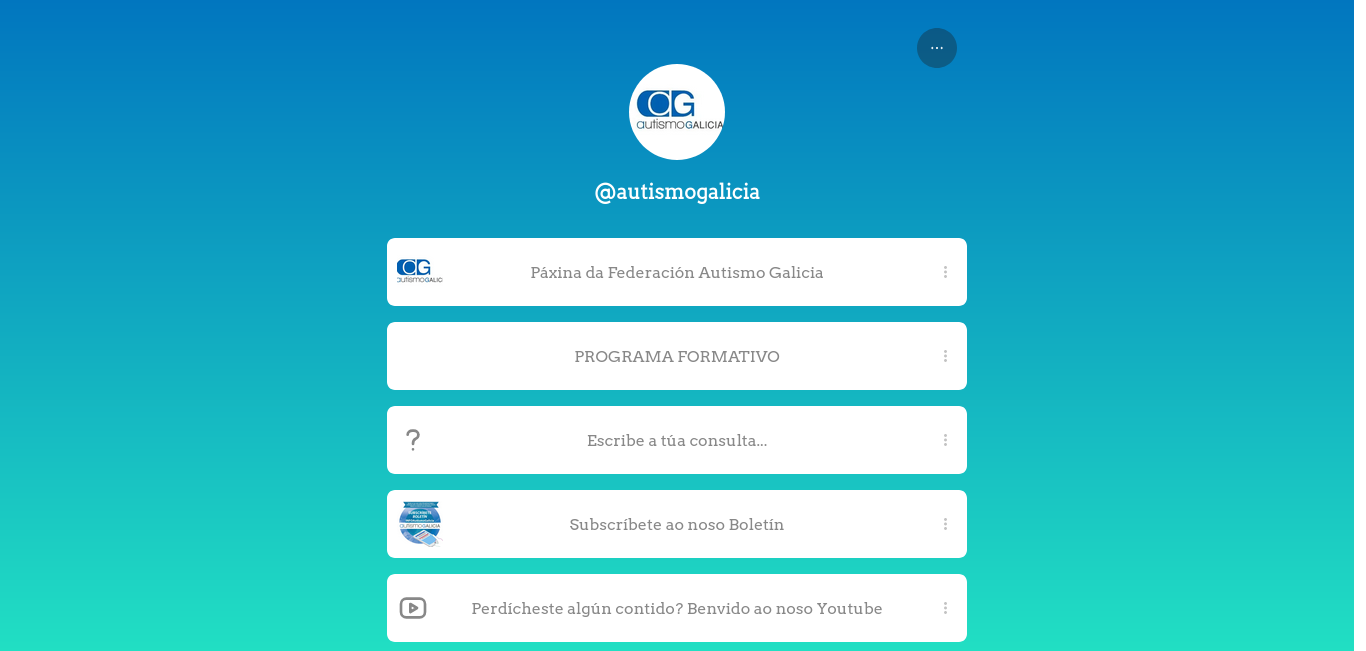Open the Youtube channel link
Viewport: 1366px width, 651px height.
click(676, 608)
